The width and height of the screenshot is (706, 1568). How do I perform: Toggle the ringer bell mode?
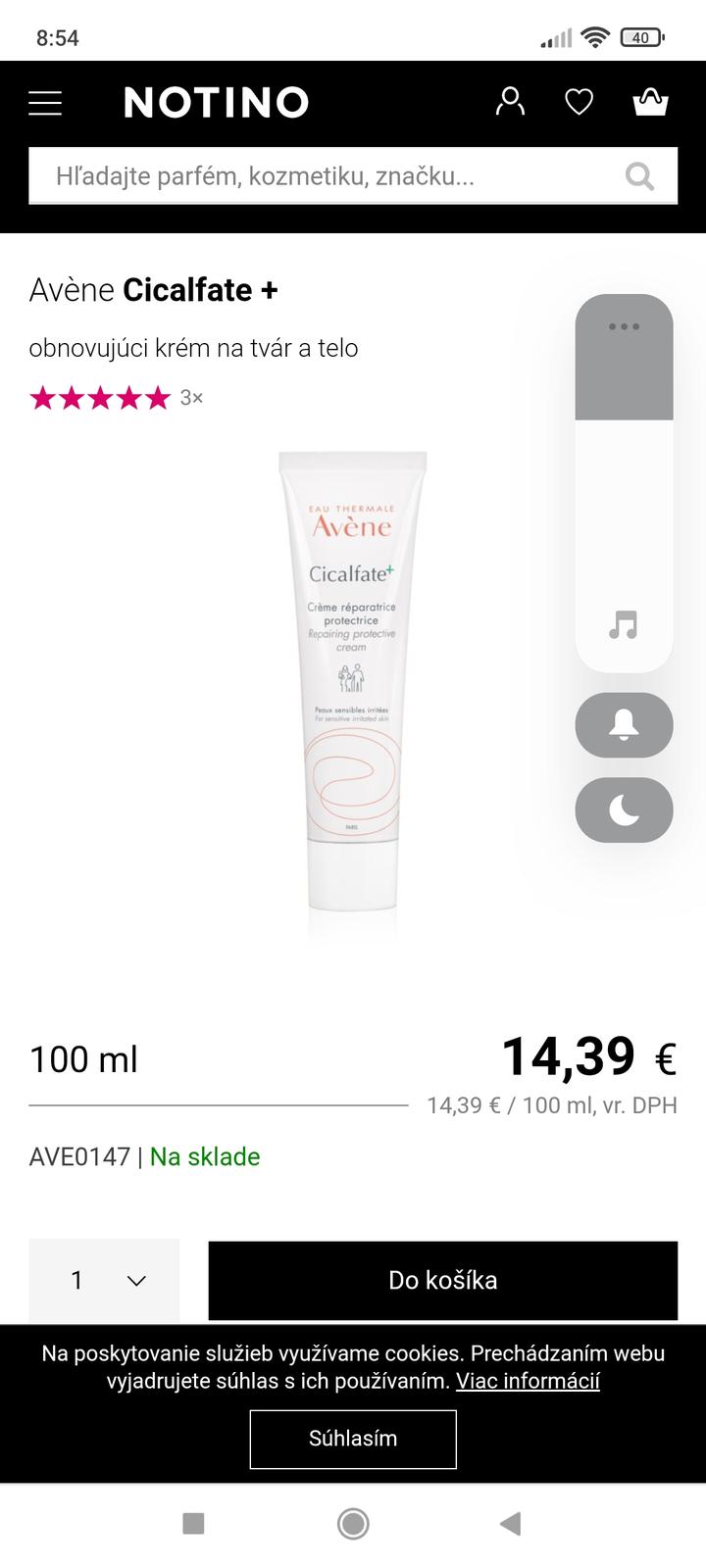624,725
